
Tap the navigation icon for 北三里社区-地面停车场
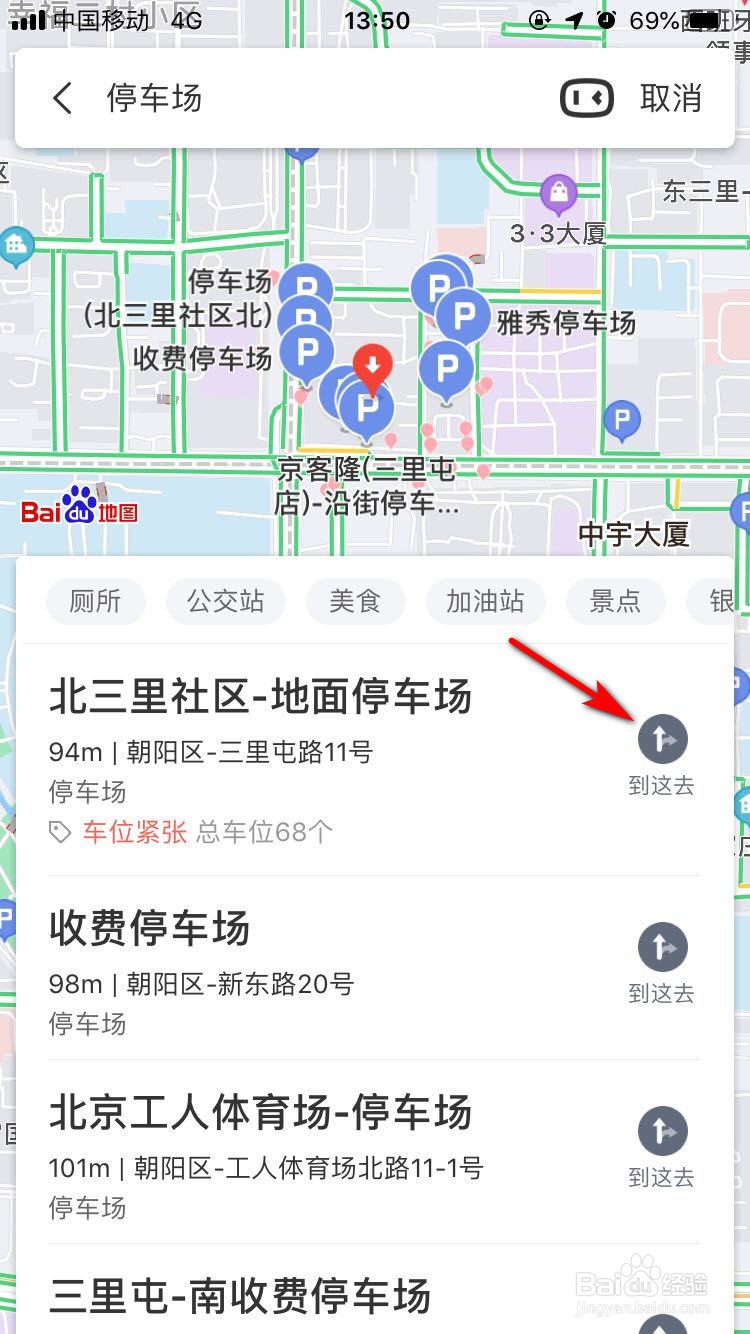pos(662,738)
